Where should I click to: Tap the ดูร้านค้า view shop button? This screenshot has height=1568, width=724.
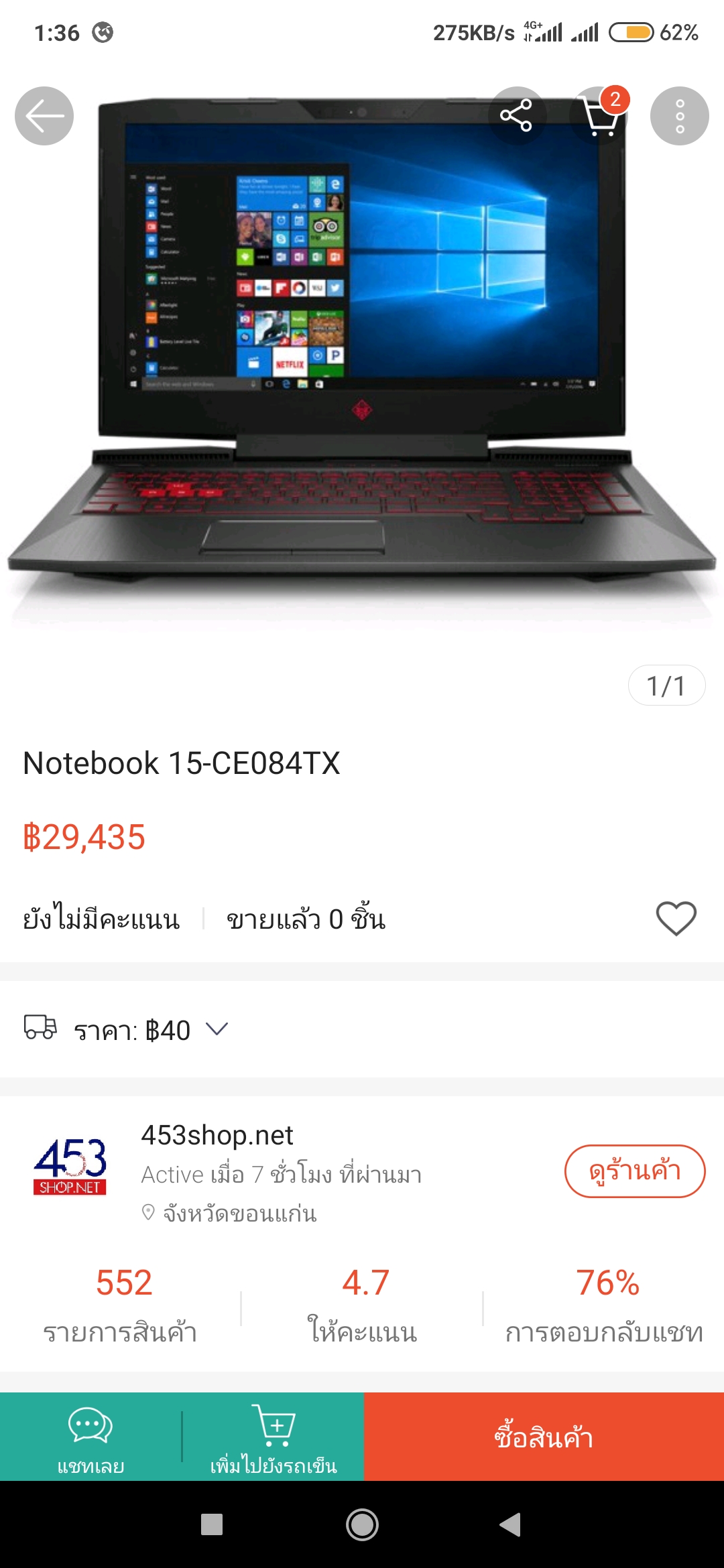634,1171
